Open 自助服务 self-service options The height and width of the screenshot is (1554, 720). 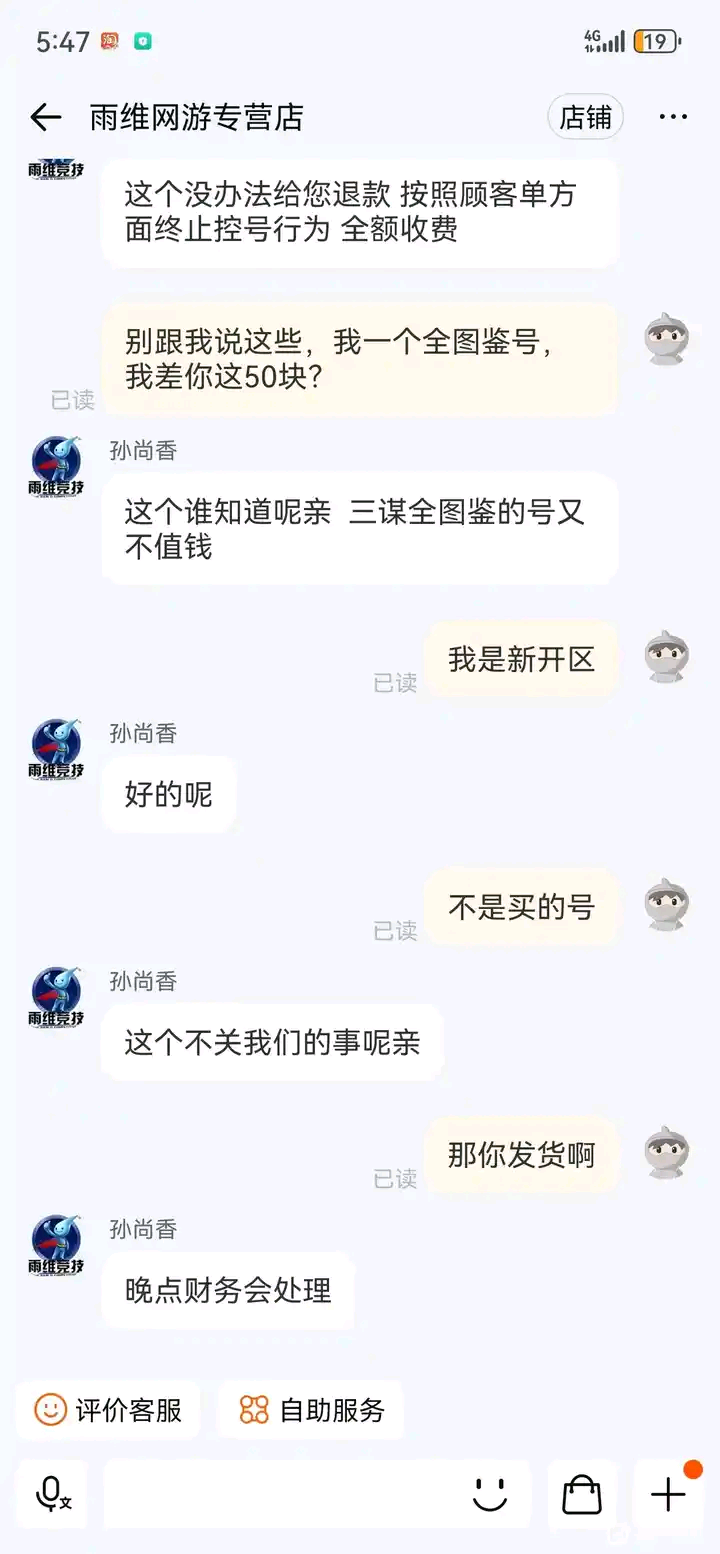pyautogui.click(x=311, y=1410)
